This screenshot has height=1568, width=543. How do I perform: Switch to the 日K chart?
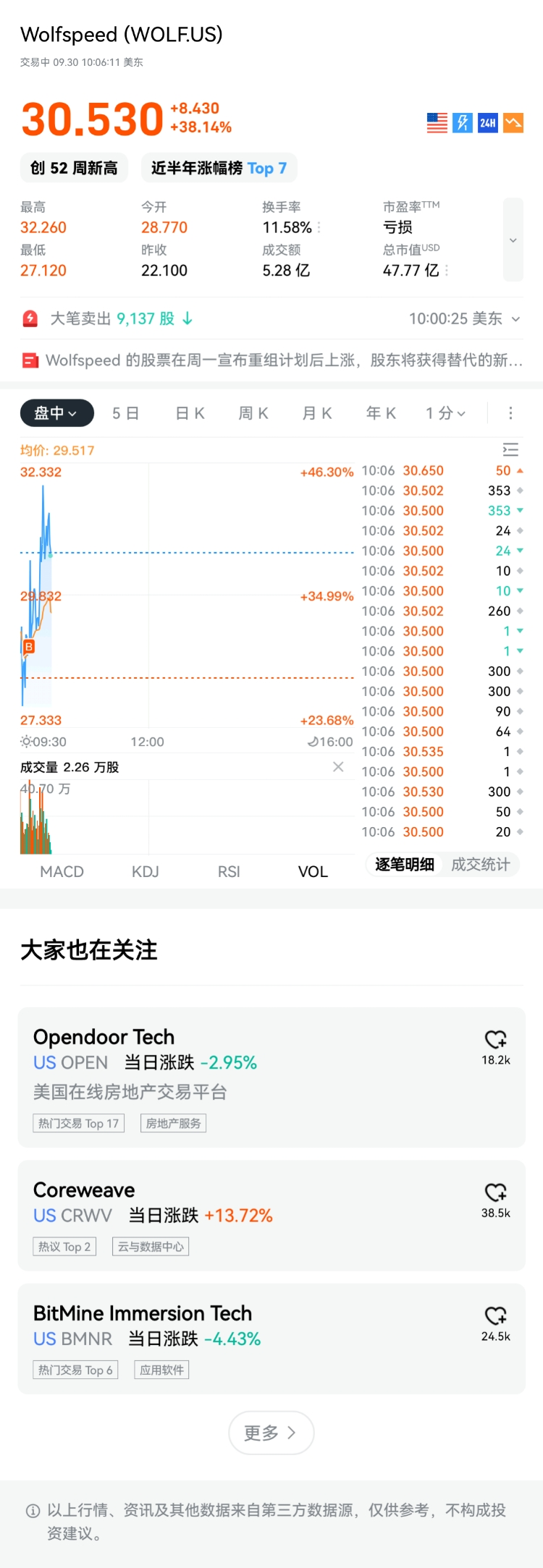[190, 413]
